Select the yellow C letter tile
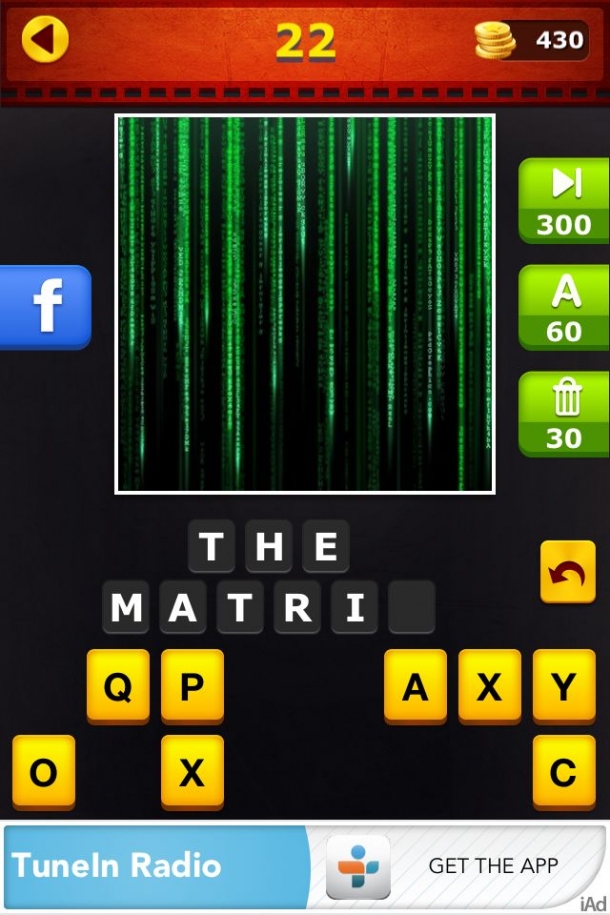The height and width of the screenshot is (915, 610). coord(564,772)
